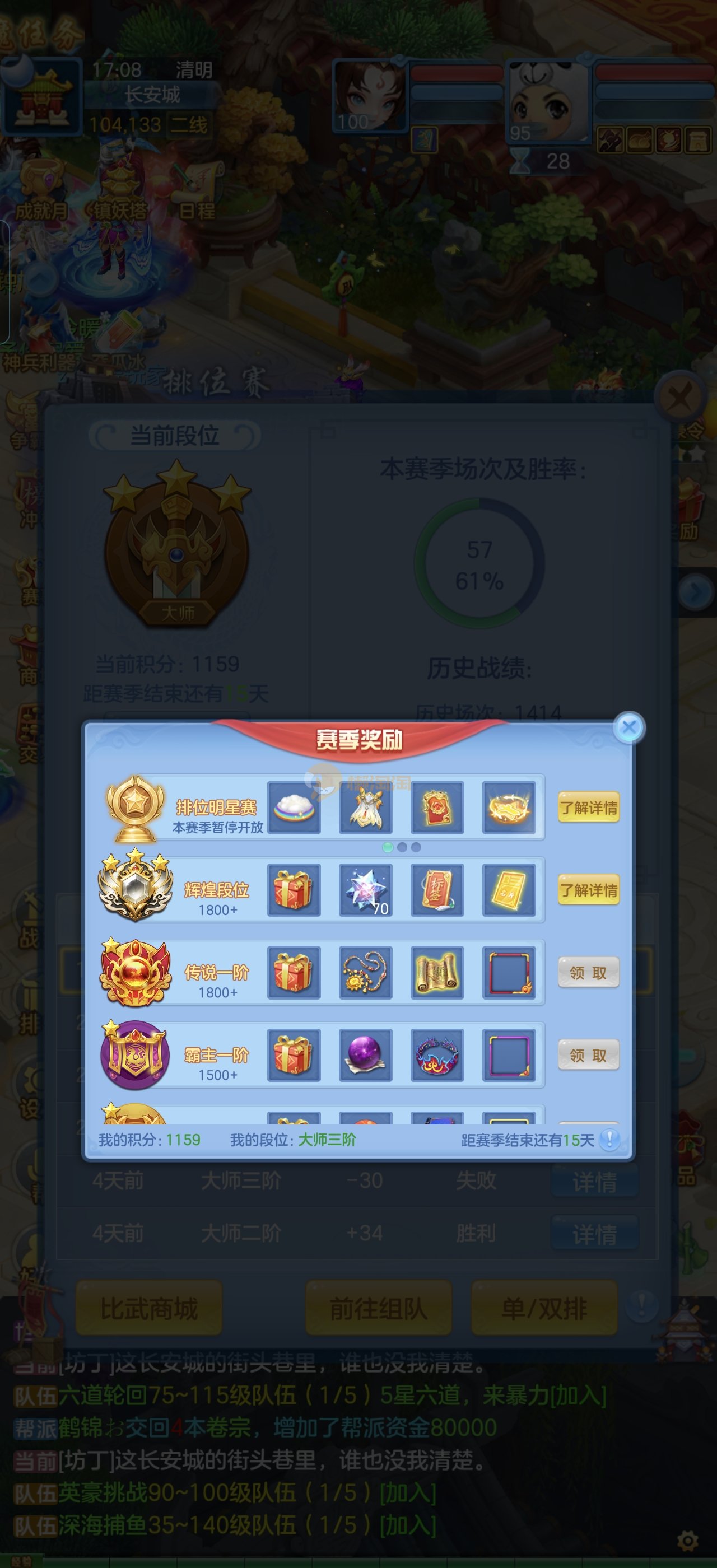717x1568 pixels.
Task: Join the 深海捕鱼 team from chat
Action: pos(407,1525)
